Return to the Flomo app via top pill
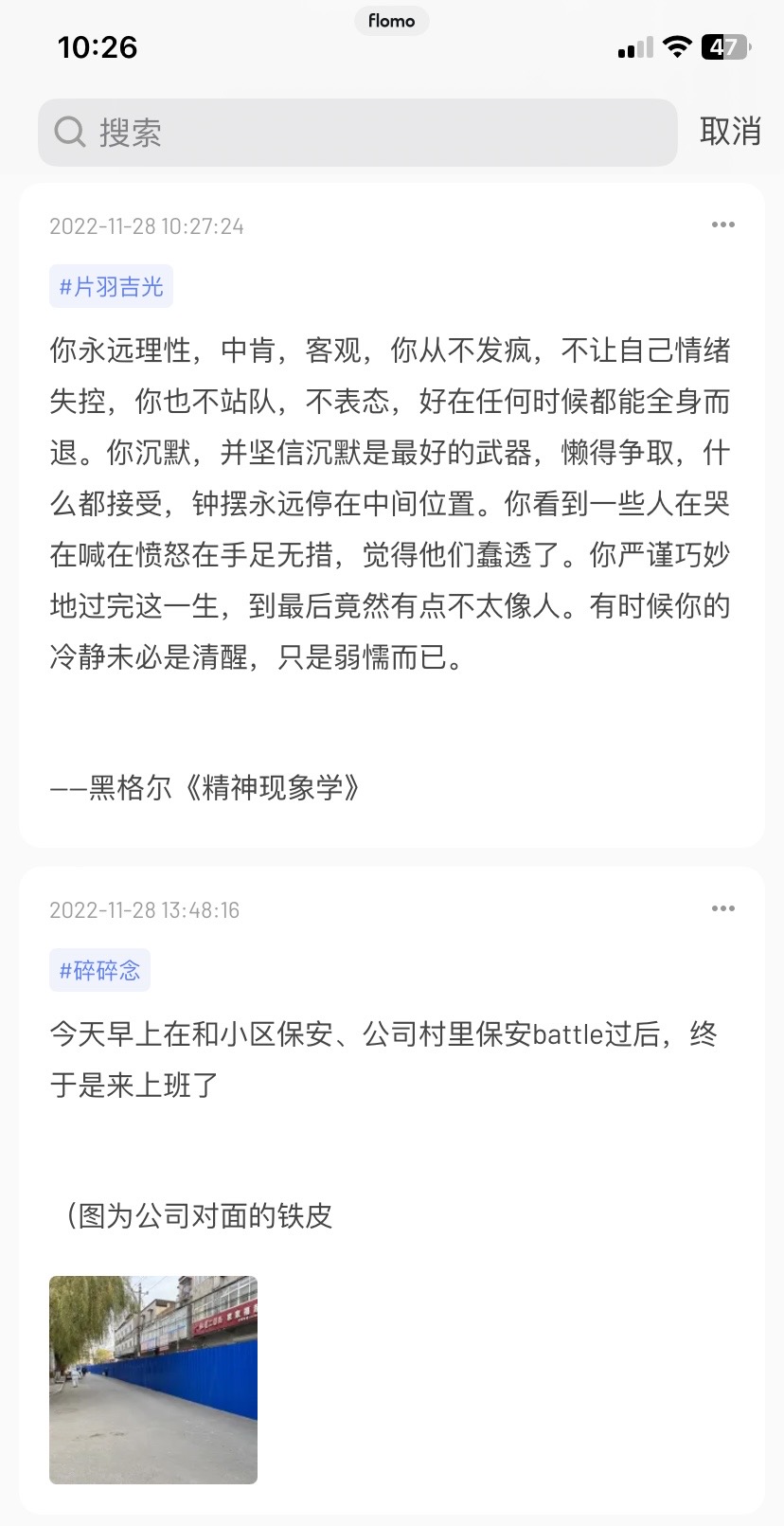The height and width of the screenshot is (1526, 784). point(392,21)
